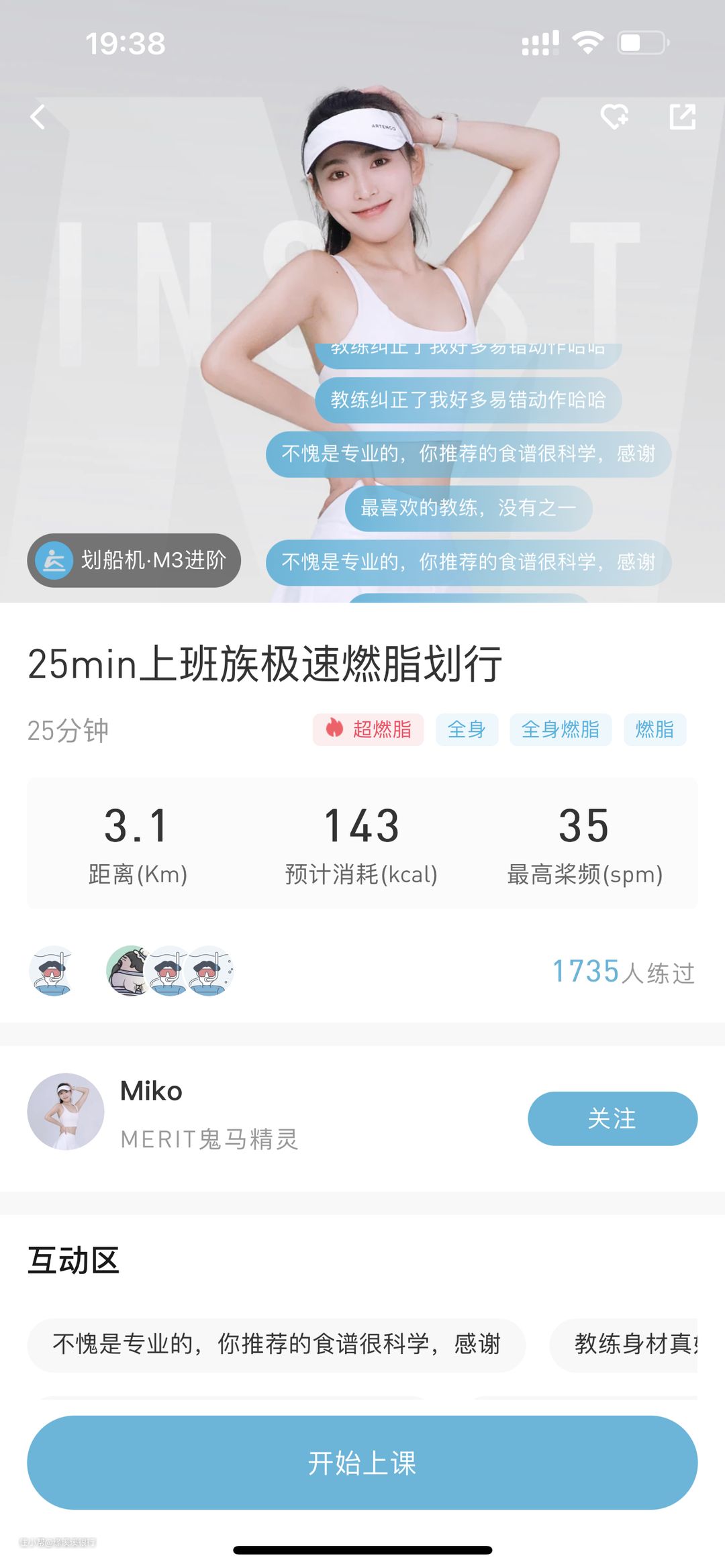Screen dimensions: 725x1568
Task: Start the class with 开始上课
Action: (362, 1463)
